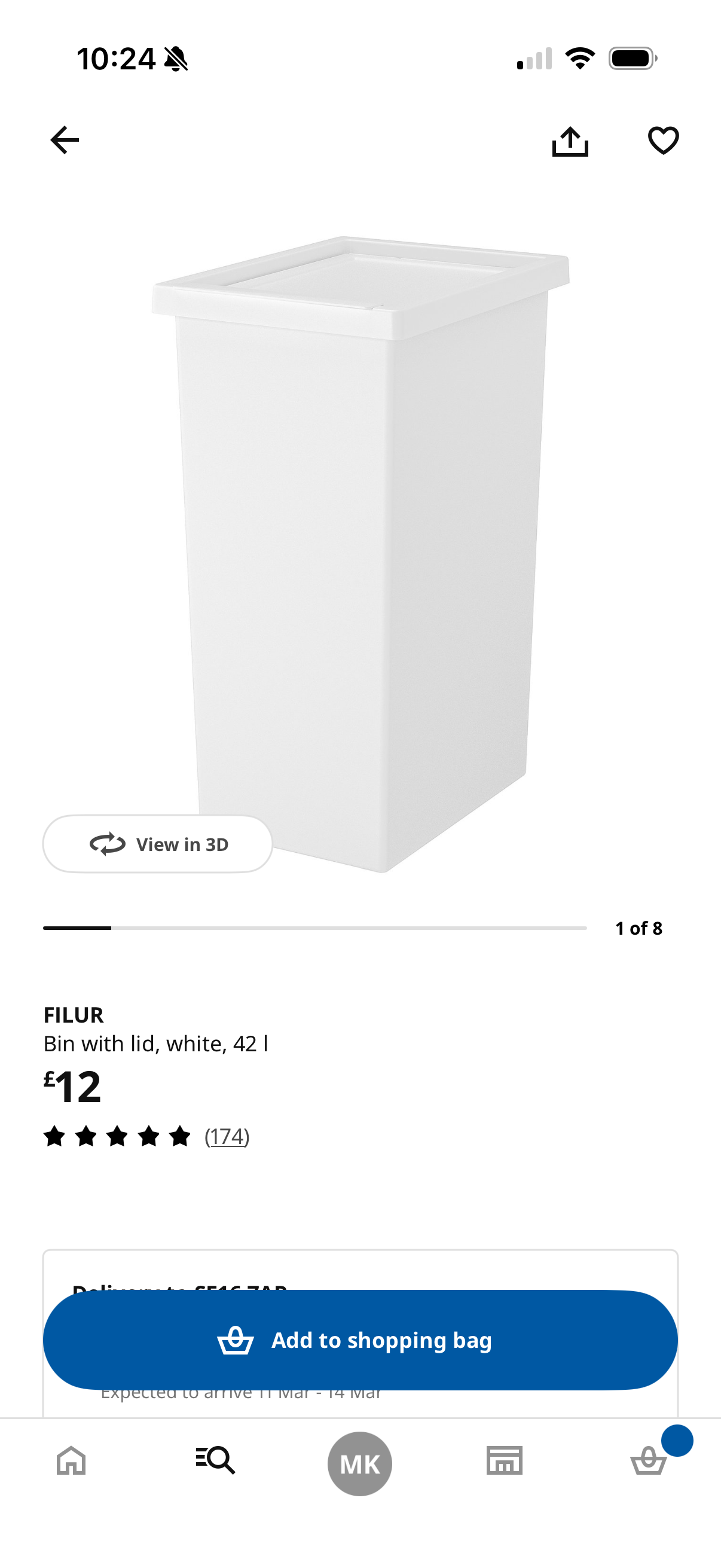
Task: Open the search and browse tab
Action: click(x=215, y=1461)
